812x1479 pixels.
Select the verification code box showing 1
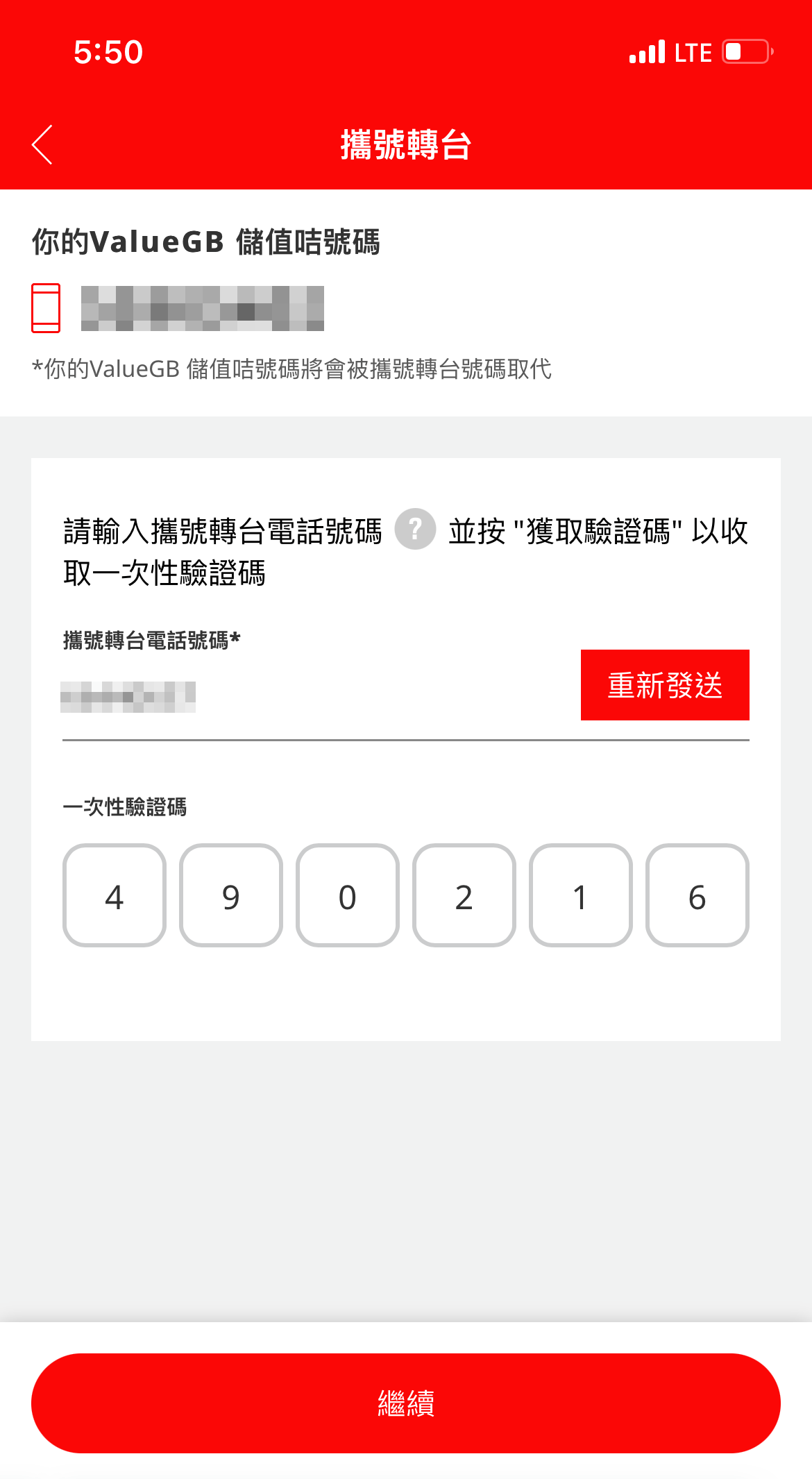pos(581,895)
